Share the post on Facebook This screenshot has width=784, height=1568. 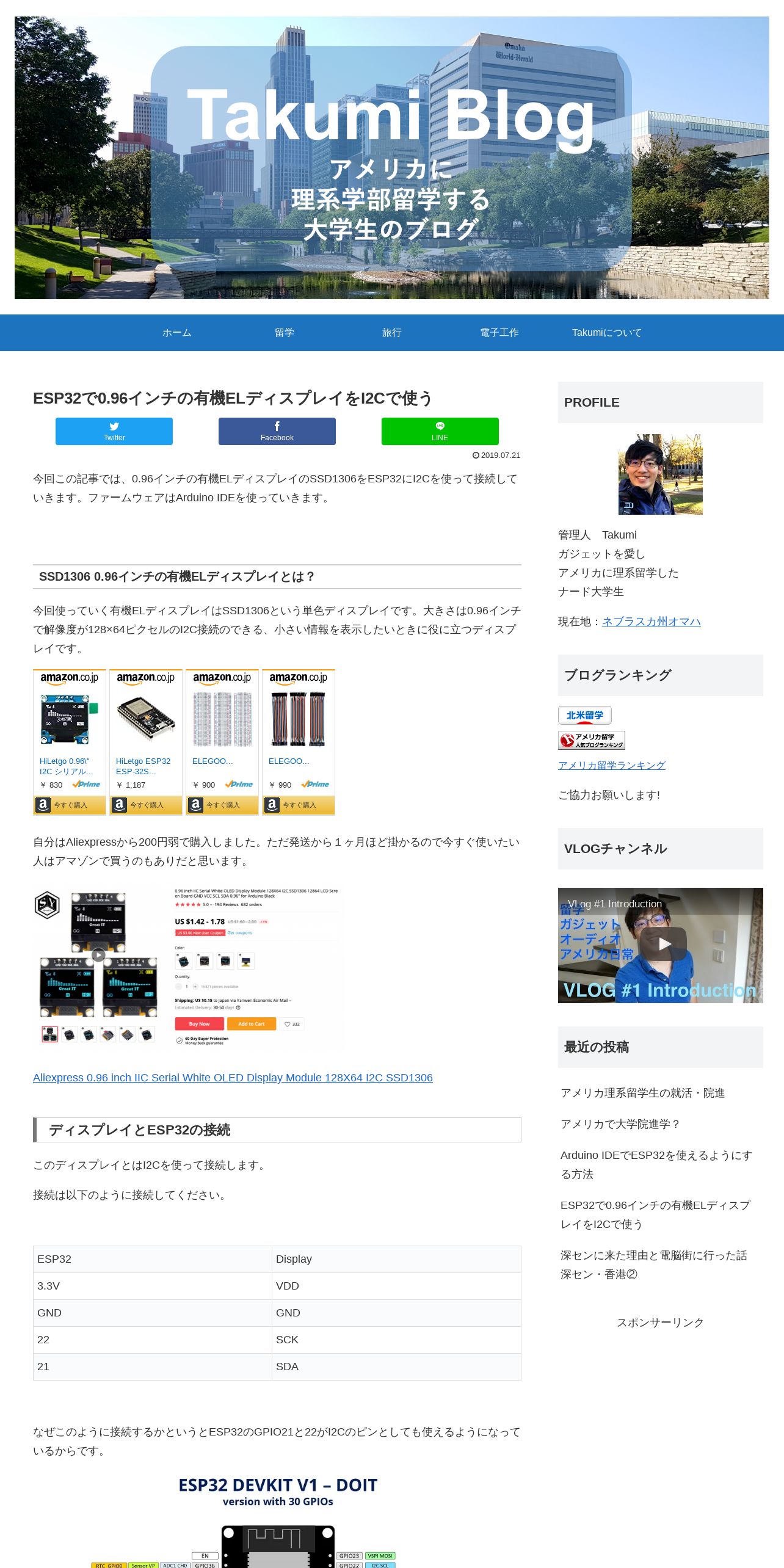(x=277, y=431)
